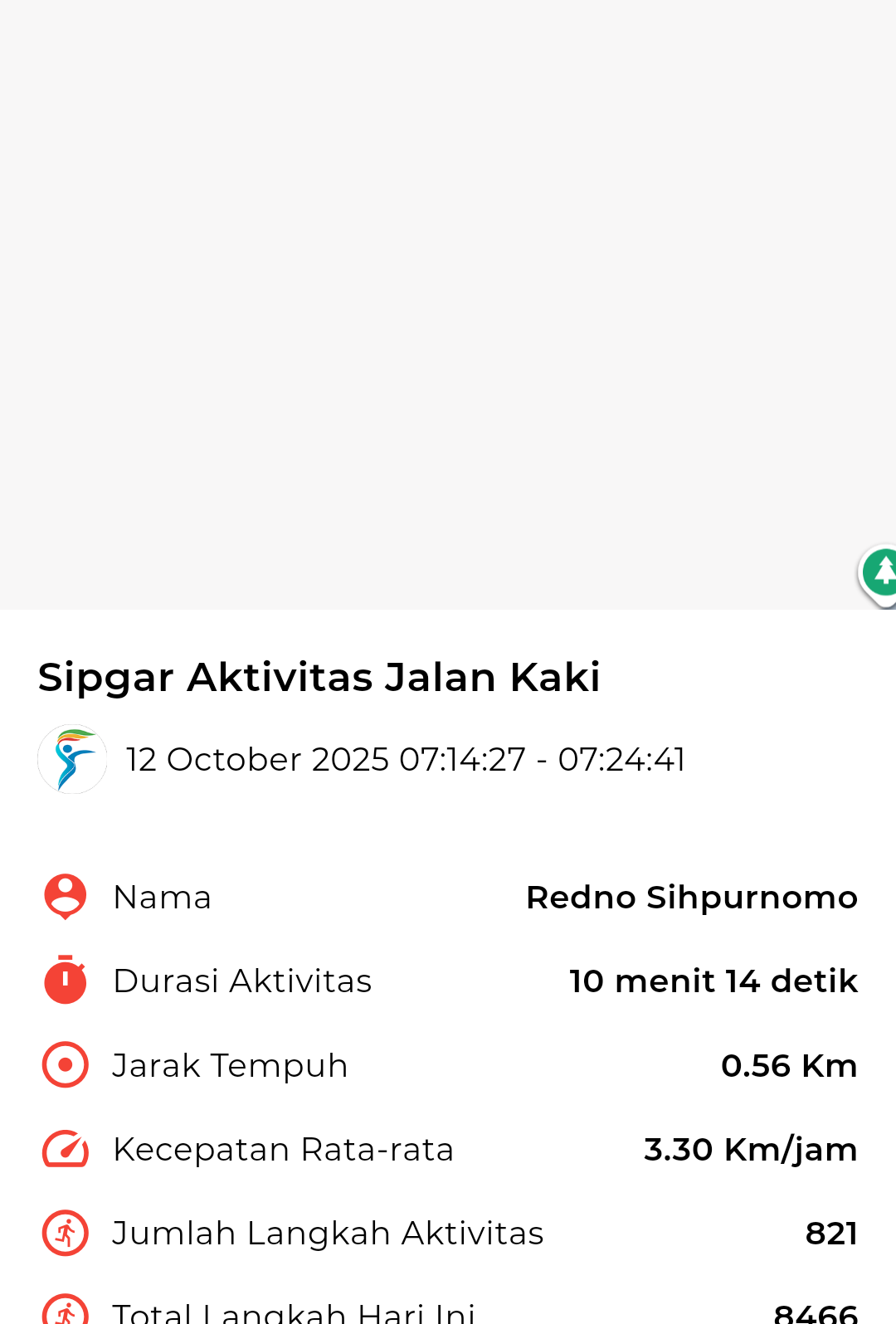This screenshot has height=1324, width=896.
Task: Tap the green park marker on map
Action: (x=881, y=573)
